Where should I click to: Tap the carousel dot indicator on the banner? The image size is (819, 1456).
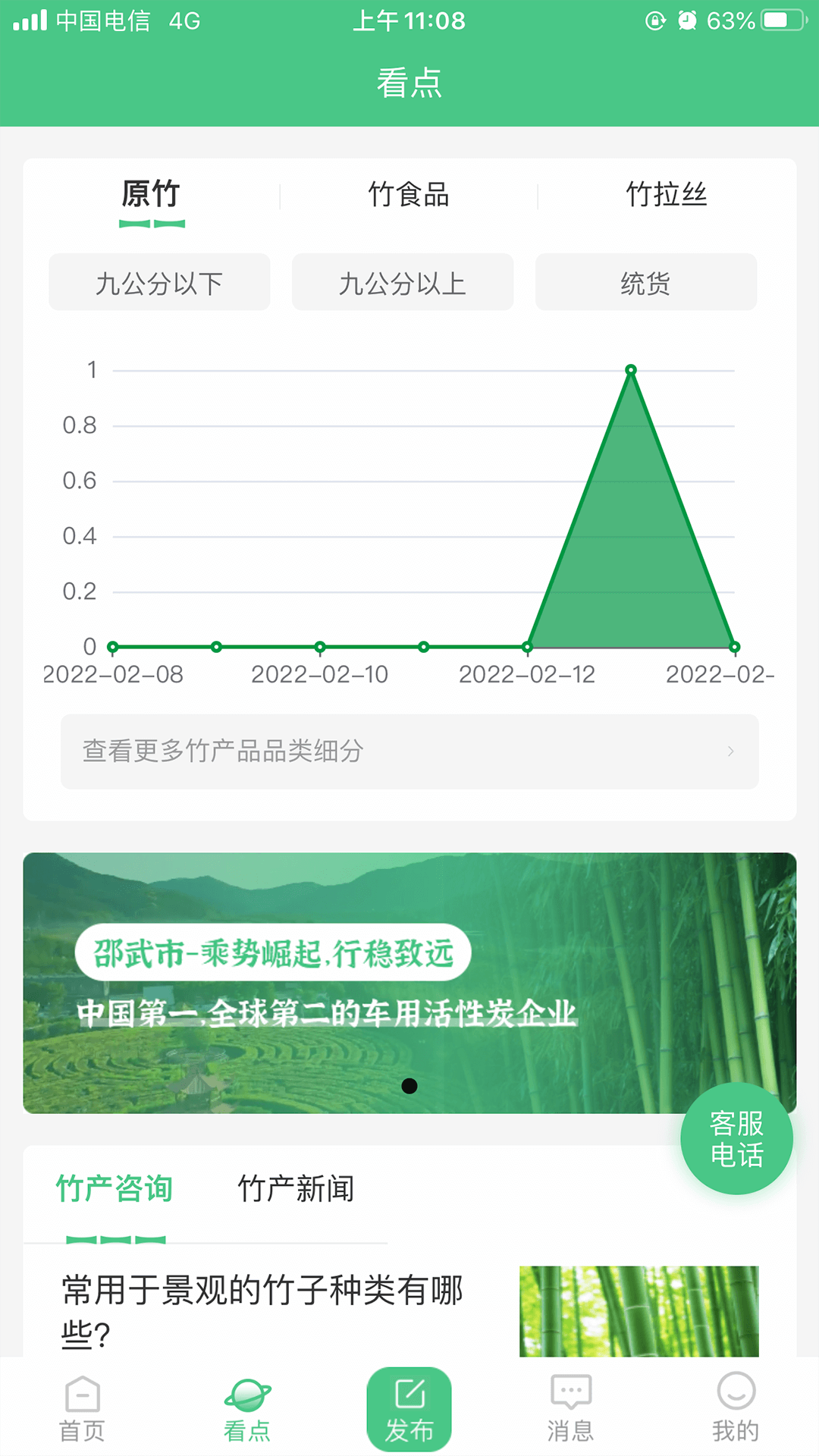point(410,1086)
